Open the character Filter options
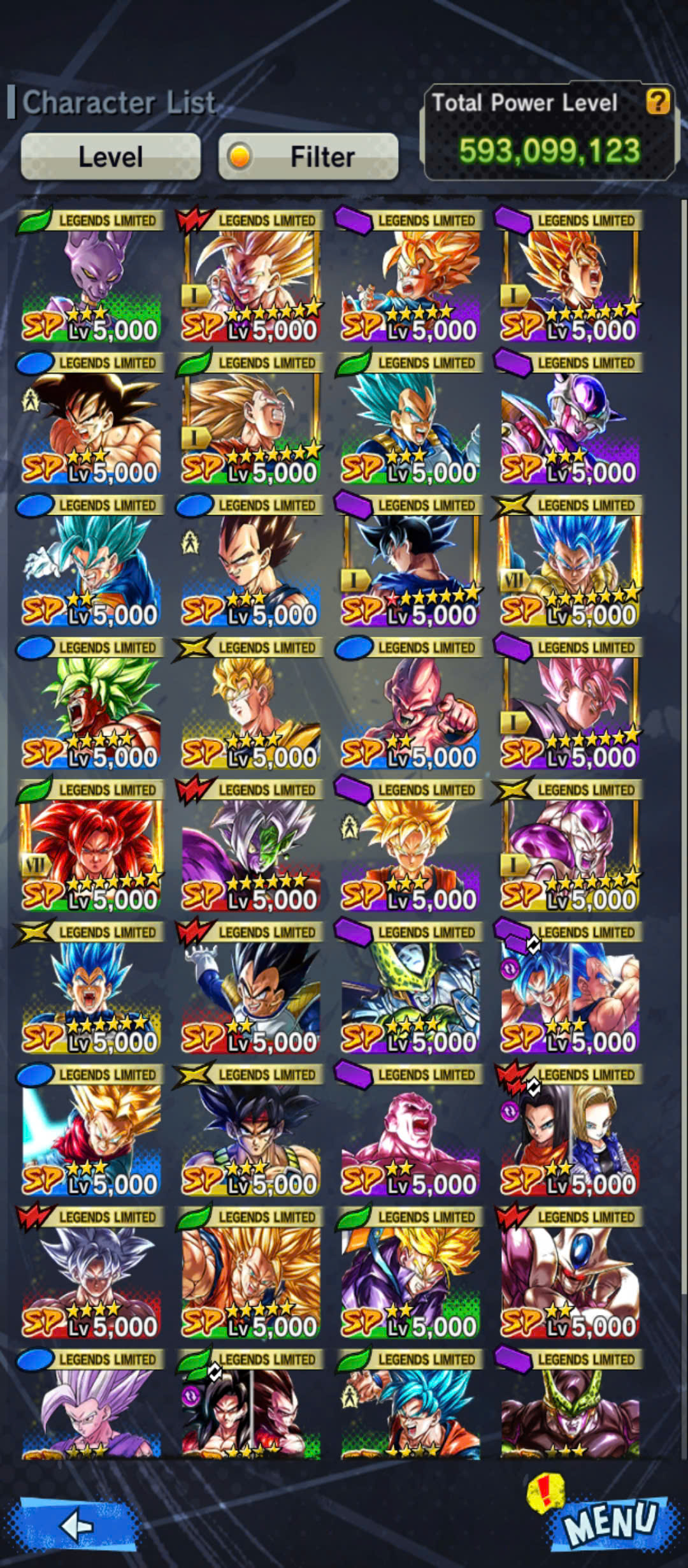The height and width of the screenshot is (1568, 688). click(308, 156)
